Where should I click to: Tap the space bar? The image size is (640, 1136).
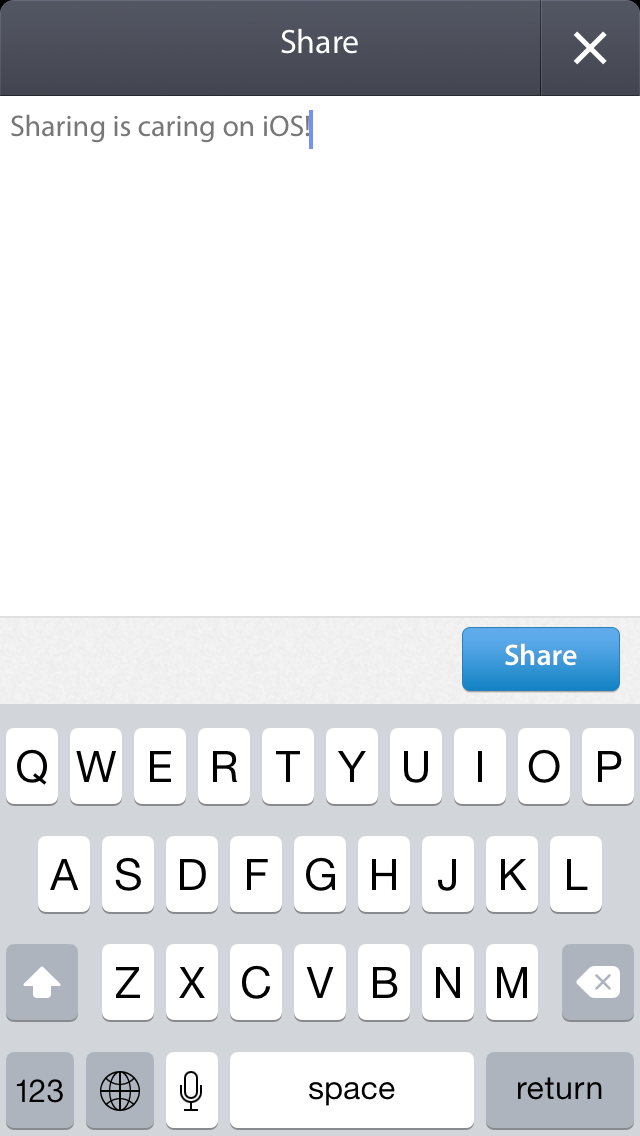point(352,1090)
